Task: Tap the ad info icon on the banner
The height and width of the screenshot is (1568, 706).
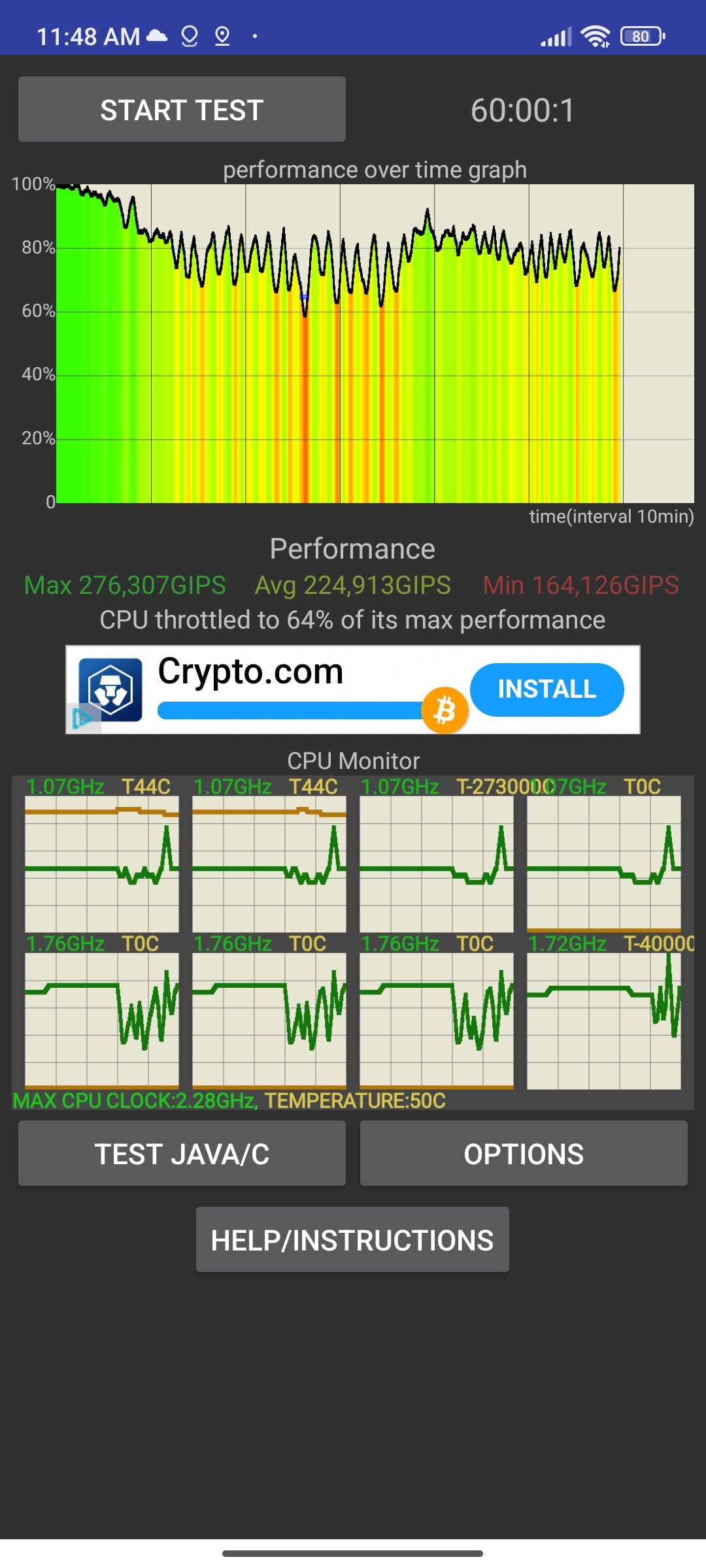Action: tap(83, 719)
